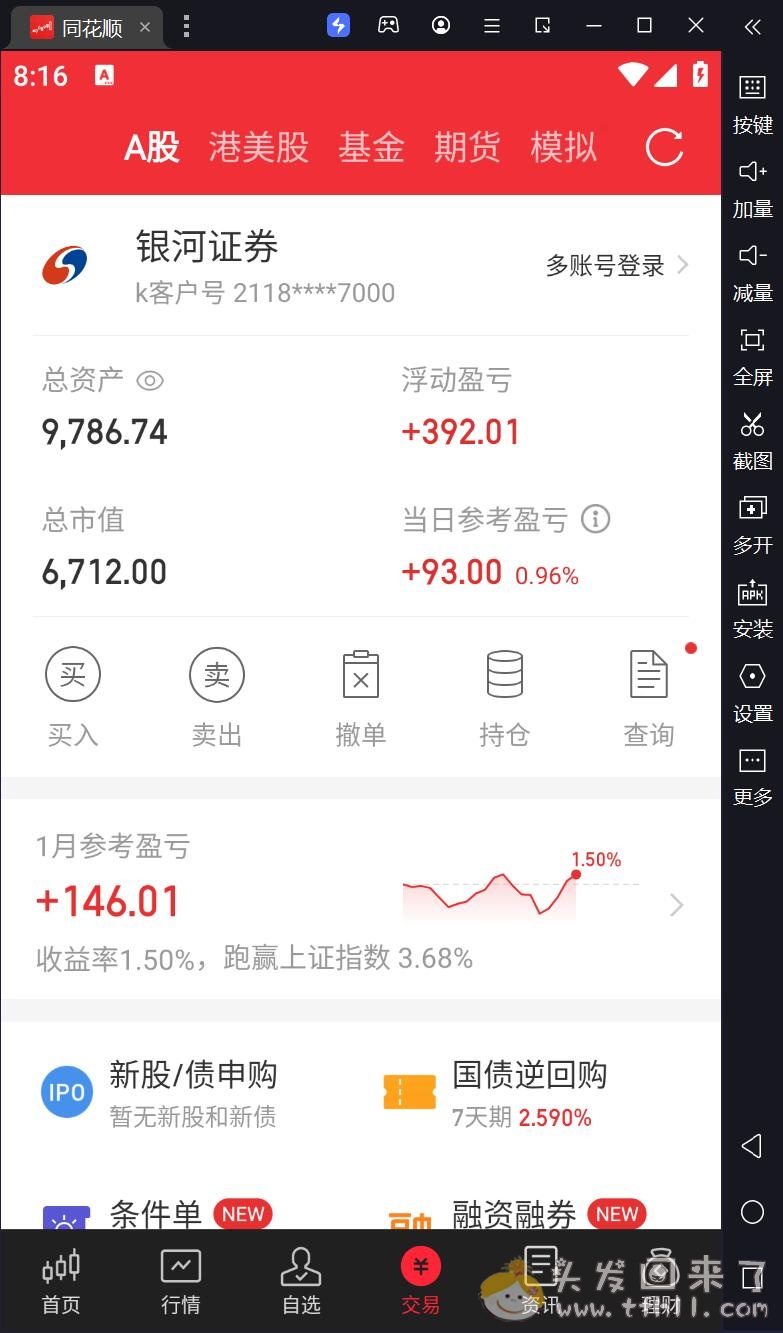
Task: Show info for 当日参考盈亏
Action: point(596,519)
